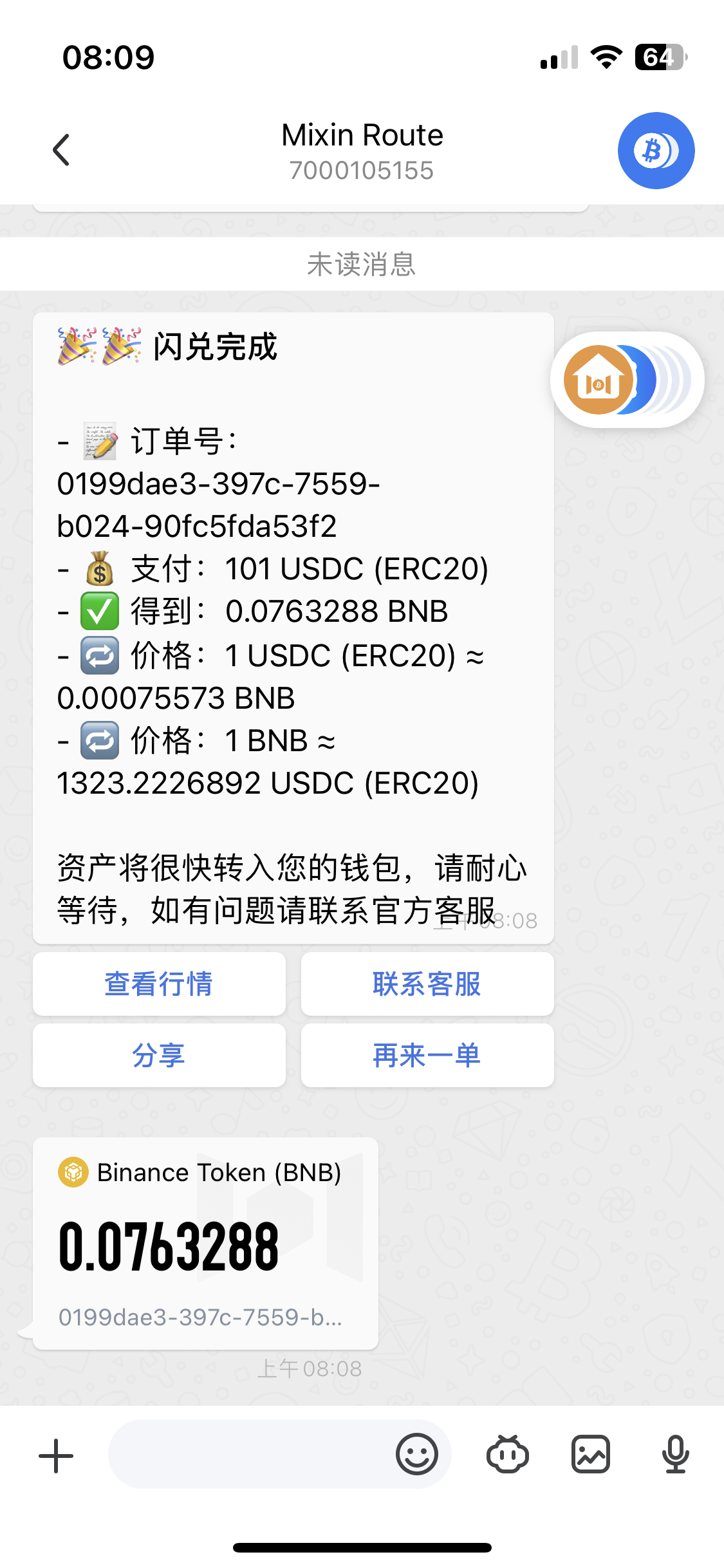This screenshot has height=1568, width=724.
Task: Go back from the Mixin Route chat
Action: [61, 151]
